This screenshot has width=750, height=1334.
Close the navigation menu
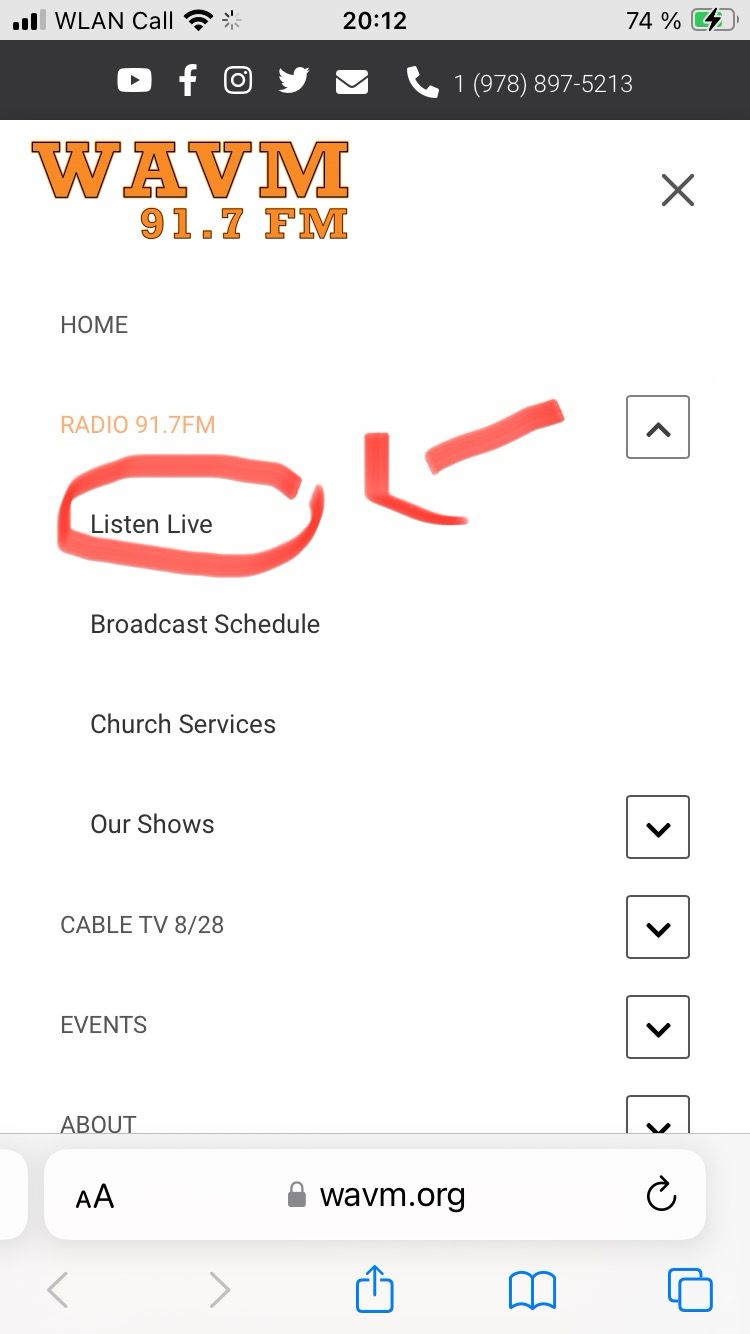coord(677,189)
